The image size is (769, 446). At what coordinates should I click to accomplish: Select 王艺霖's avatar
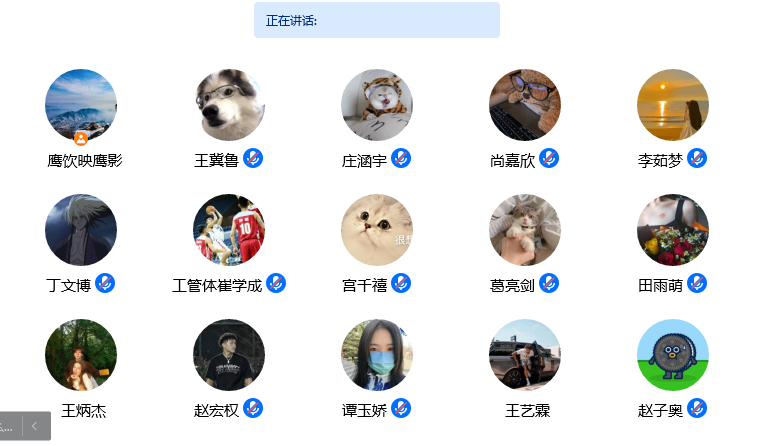(525, 355)
